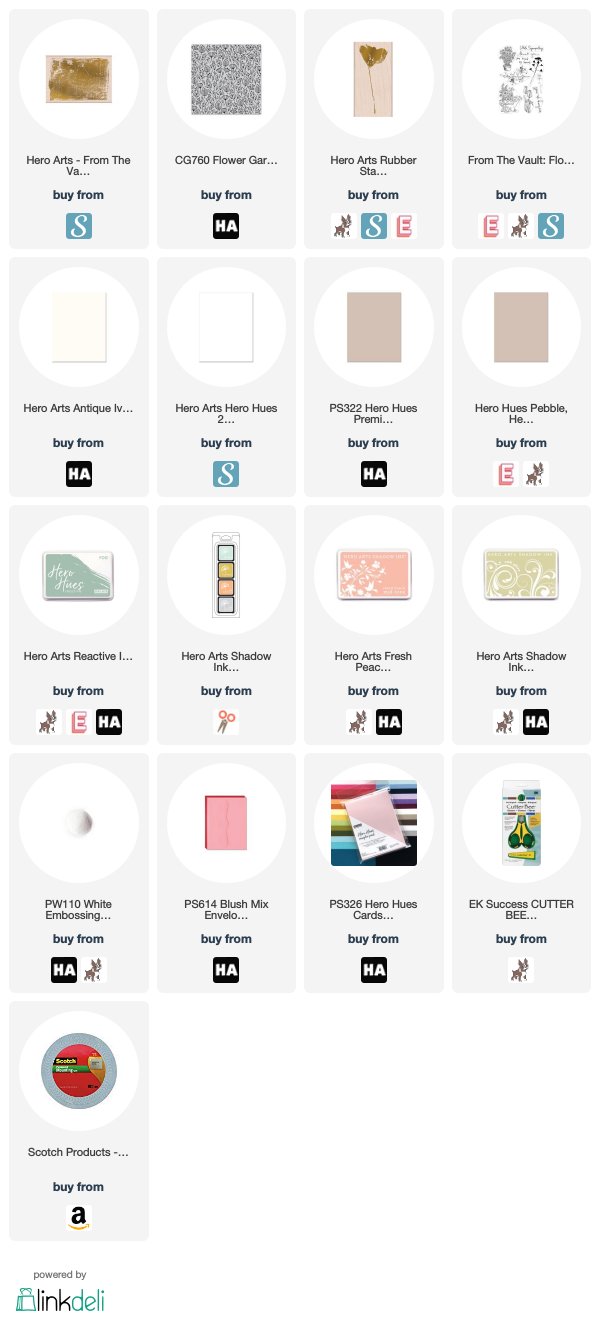
Task: Tap the HA store icon under PS326 Hero Hues Cardstock
Action: click(x=374, y=971)
